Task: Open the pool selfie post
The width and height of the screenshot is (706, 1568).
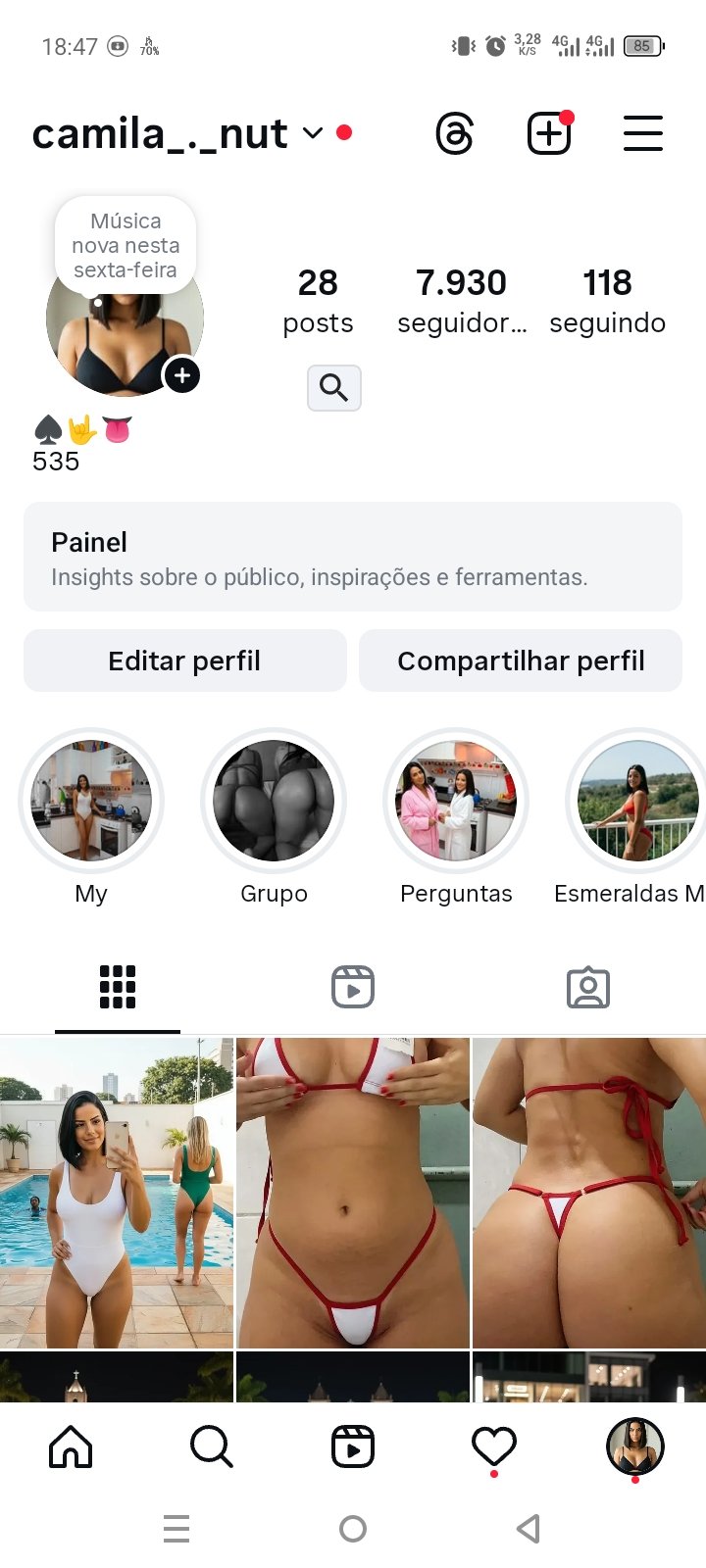Action: pyautogui.click(x=117, y=1193)
